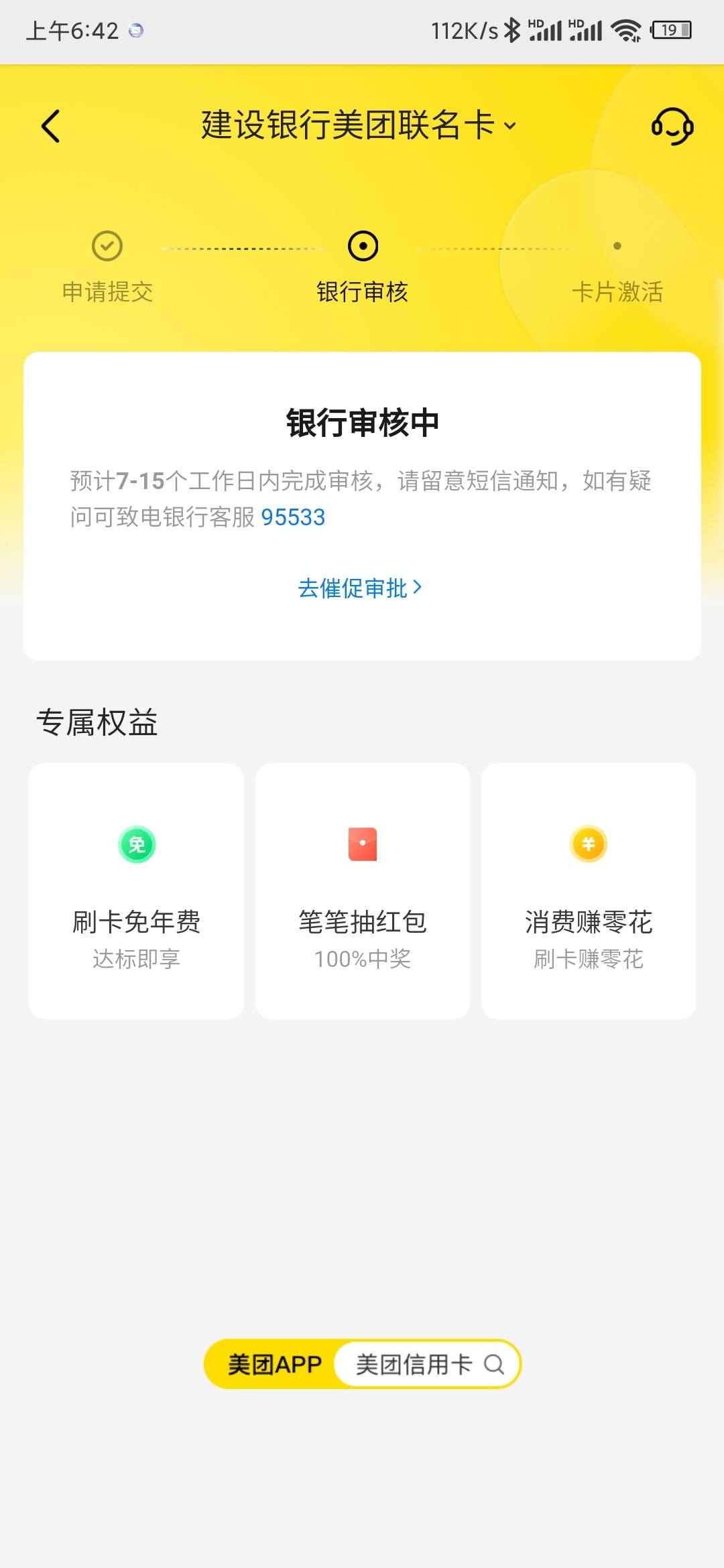The height and width of the screenshot is (1568, 724).
Task: Open the 刷卡免年费 benefit card
Action: pos(136,891)
